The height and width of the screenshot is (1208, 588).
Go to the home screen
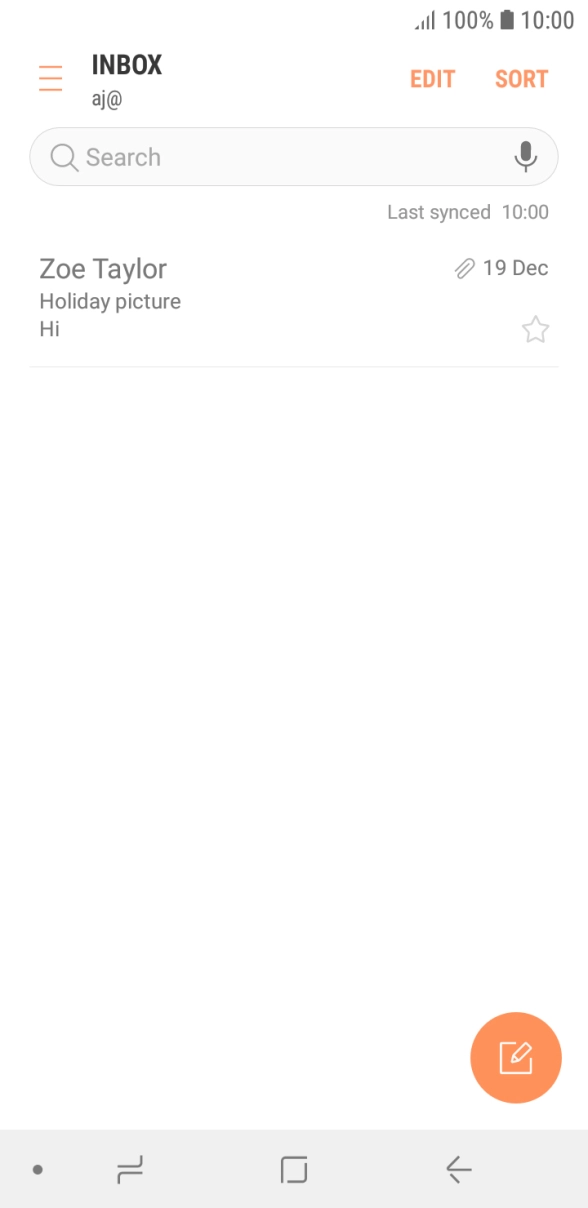pyautogui.click(x=294, y=1168)
